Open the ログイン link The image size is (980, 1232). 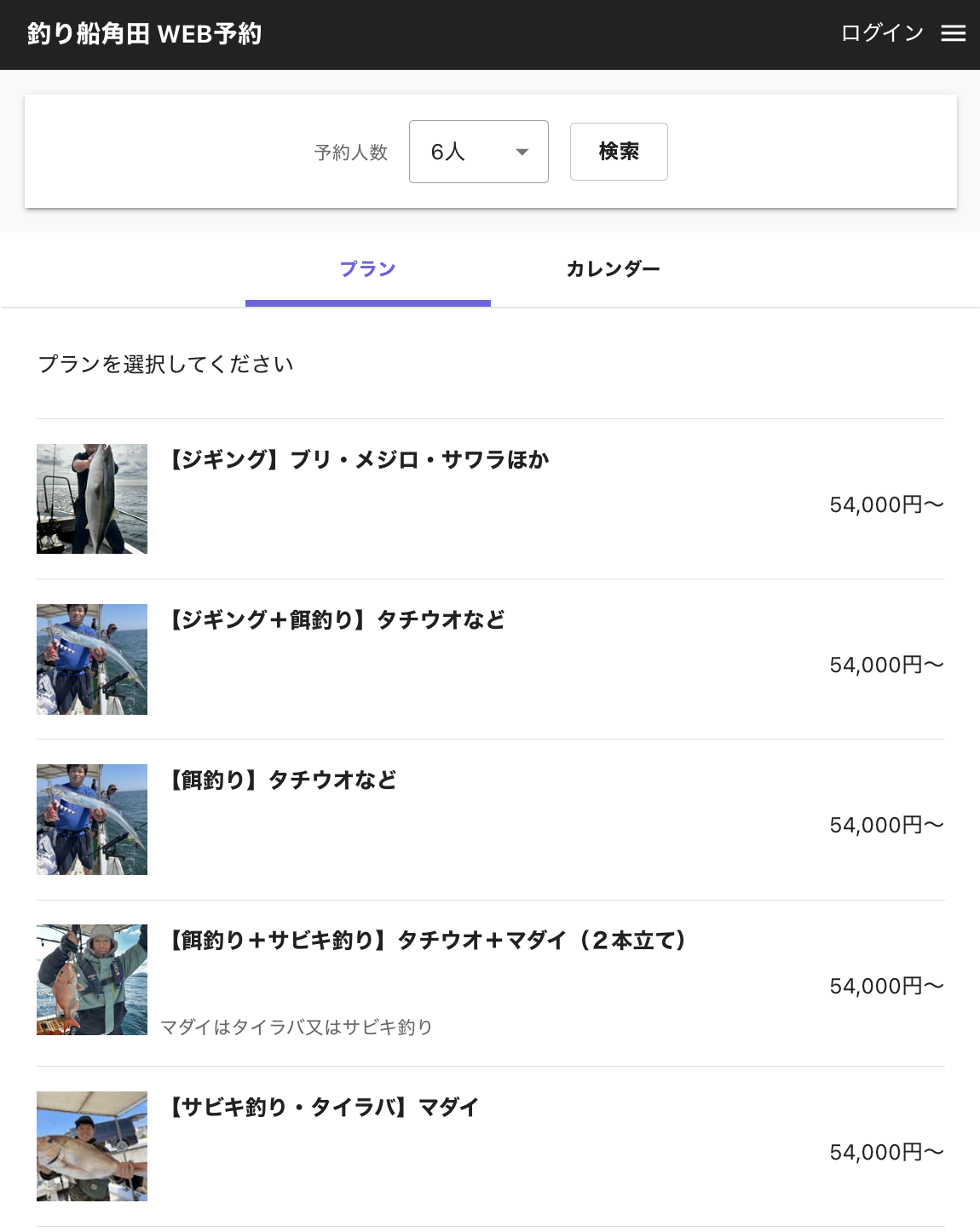click(x=882, y=34)
